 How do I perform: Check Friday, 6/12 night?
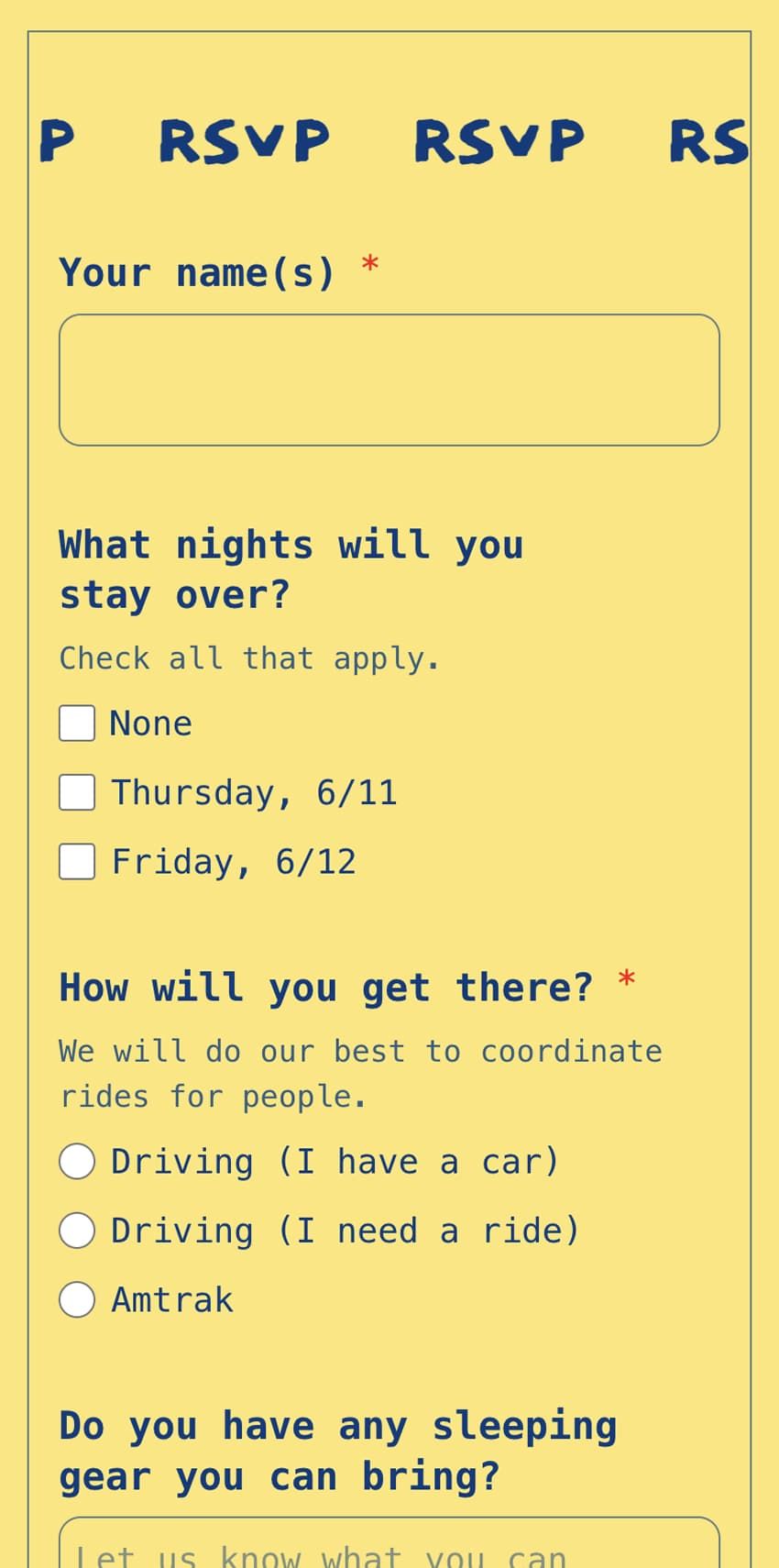[77, 862]
